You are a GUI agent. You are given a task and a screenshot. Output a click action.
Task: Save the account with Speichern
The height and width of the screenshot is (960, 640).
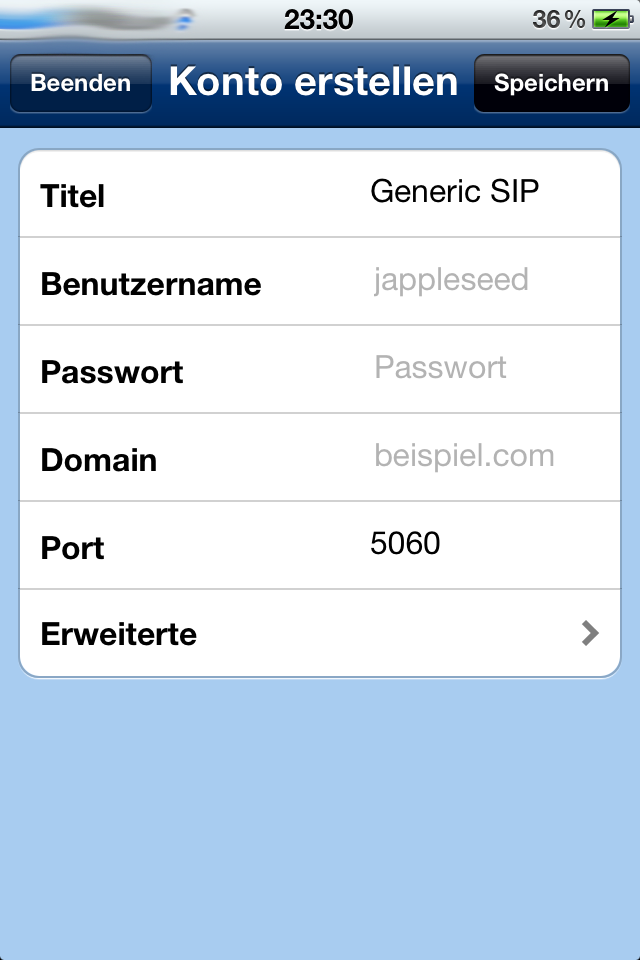pos(551,83)
